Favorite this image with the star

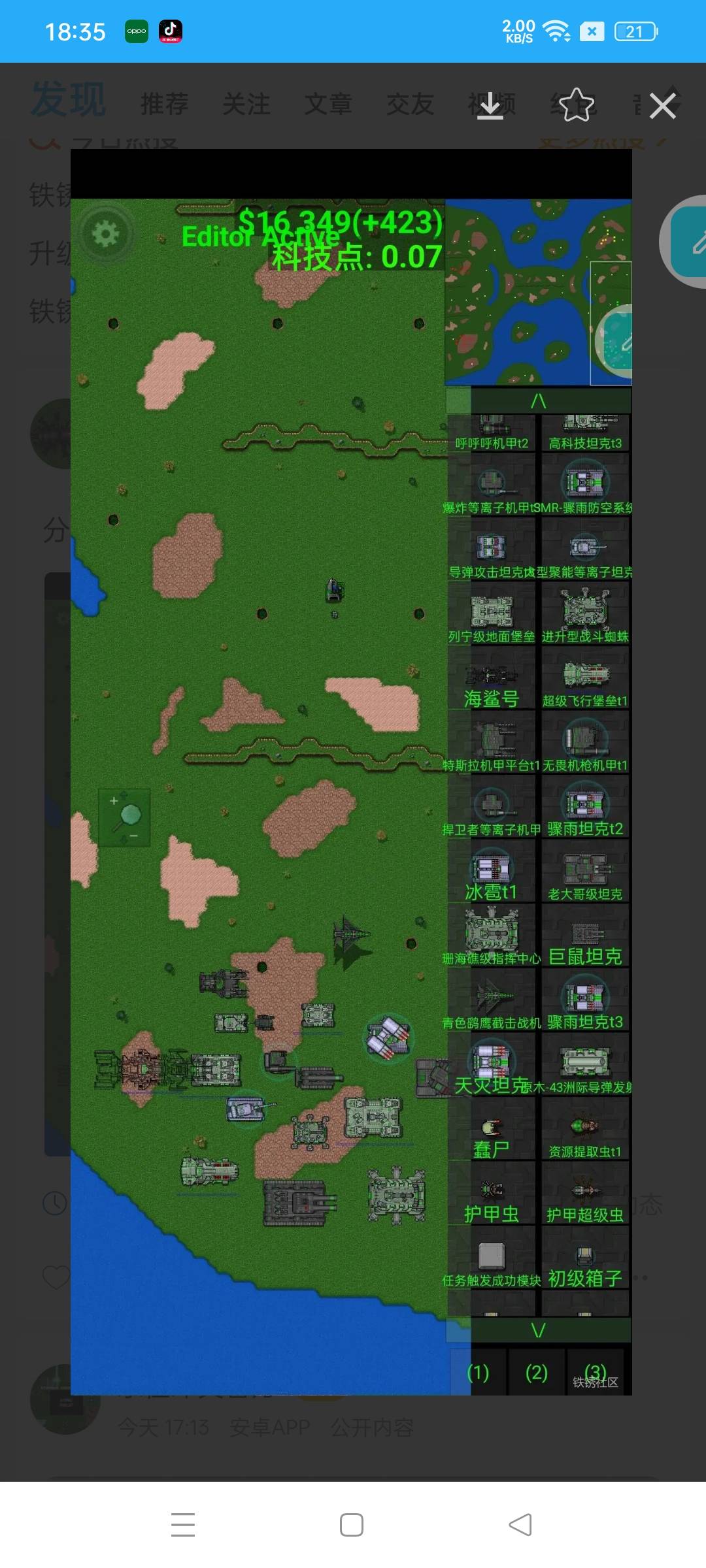click(x=576, y=105)
